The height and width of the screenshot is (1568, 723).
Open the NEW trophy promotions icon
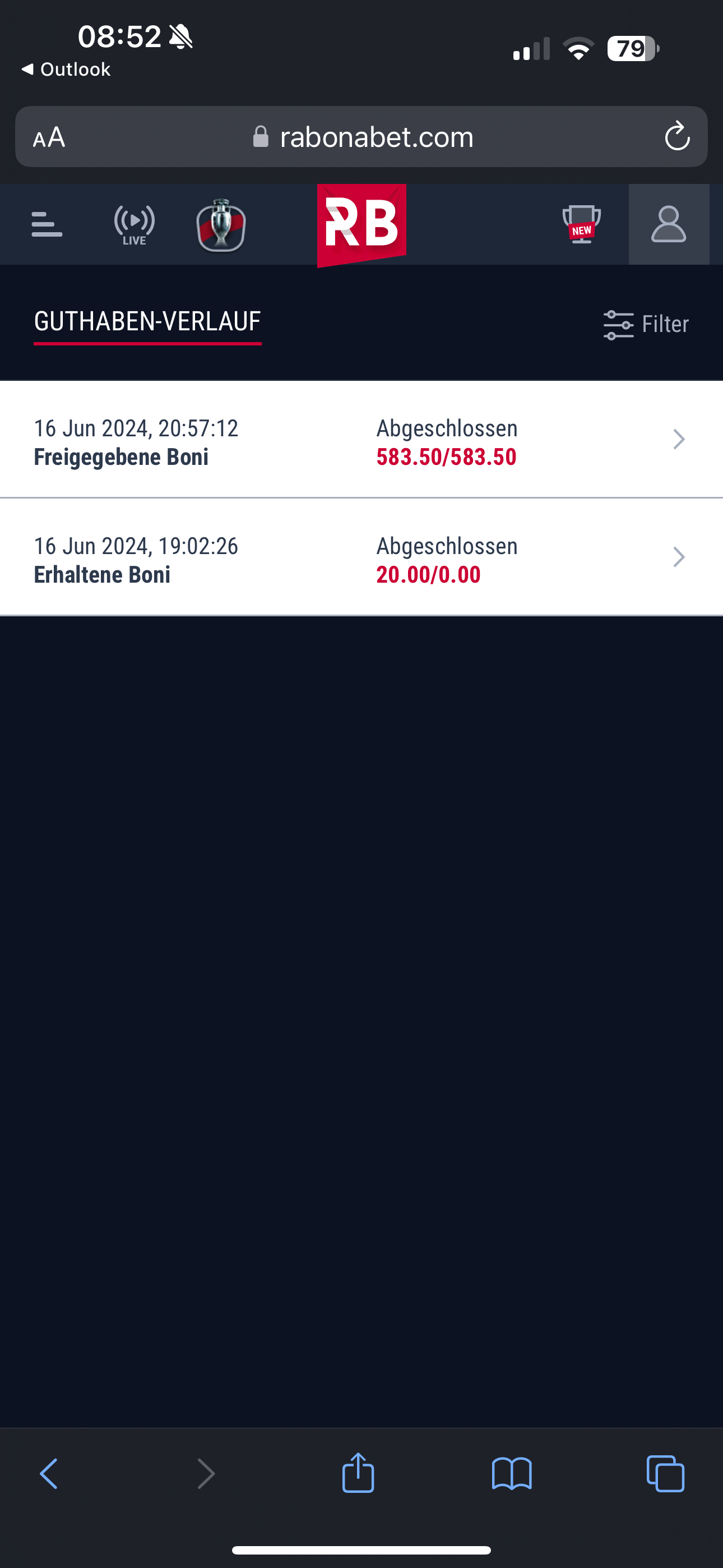point(581,225)
